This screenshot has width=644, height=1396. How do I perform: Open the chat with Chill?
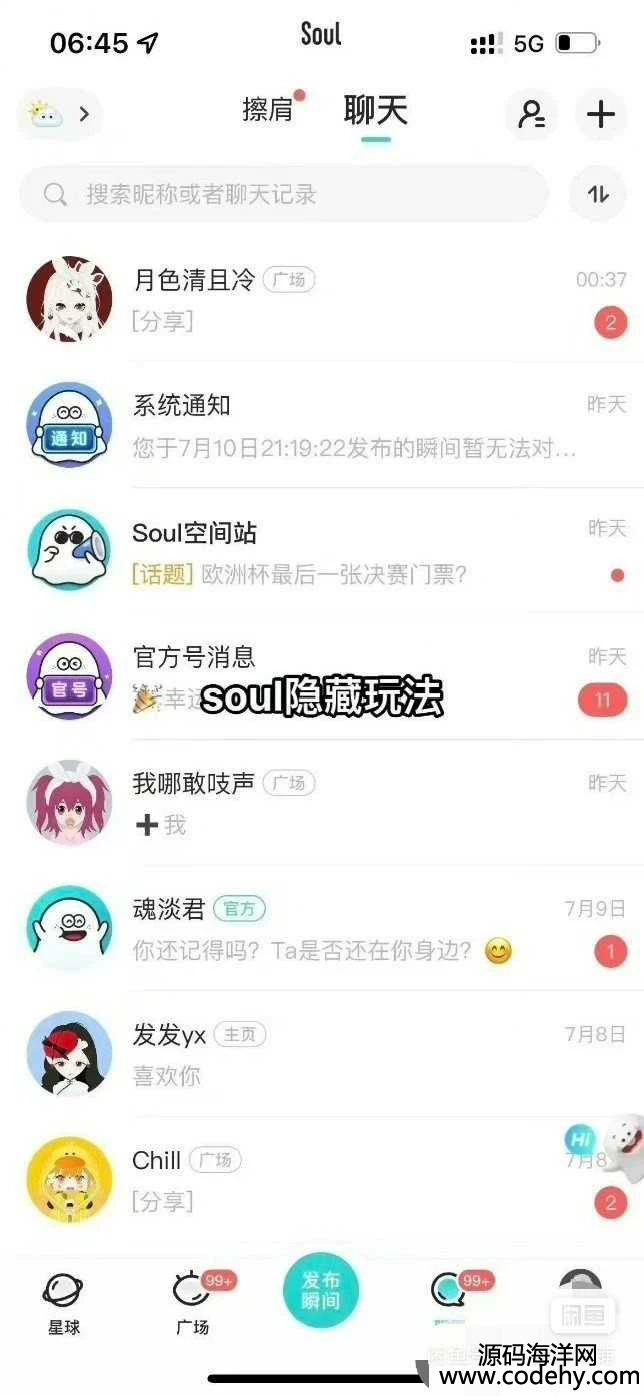click(x=330, y=1180)
